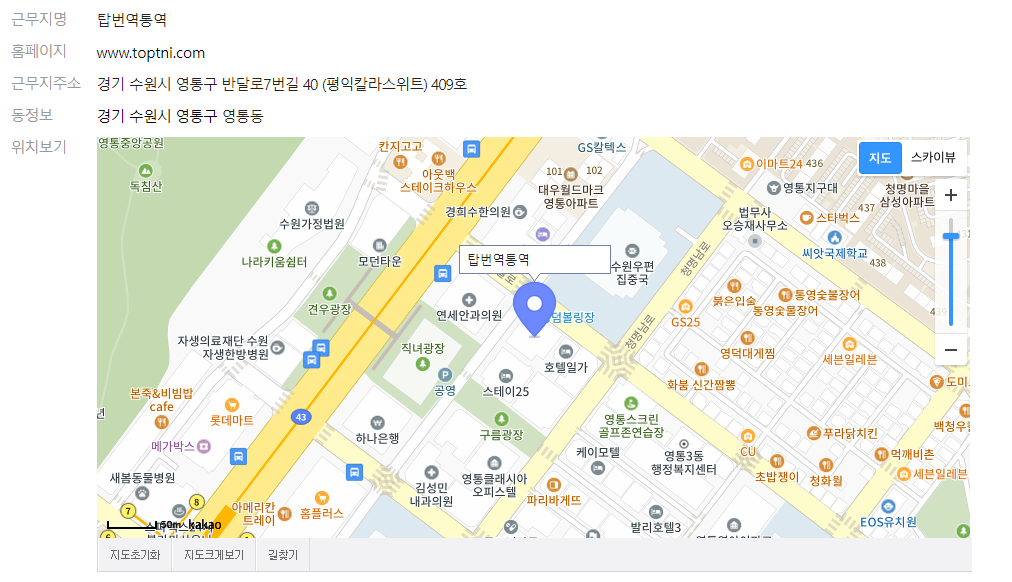The image size is (1012, 582).
Task: Switch map to 스카이뷰 view
Action: point(932,158)
